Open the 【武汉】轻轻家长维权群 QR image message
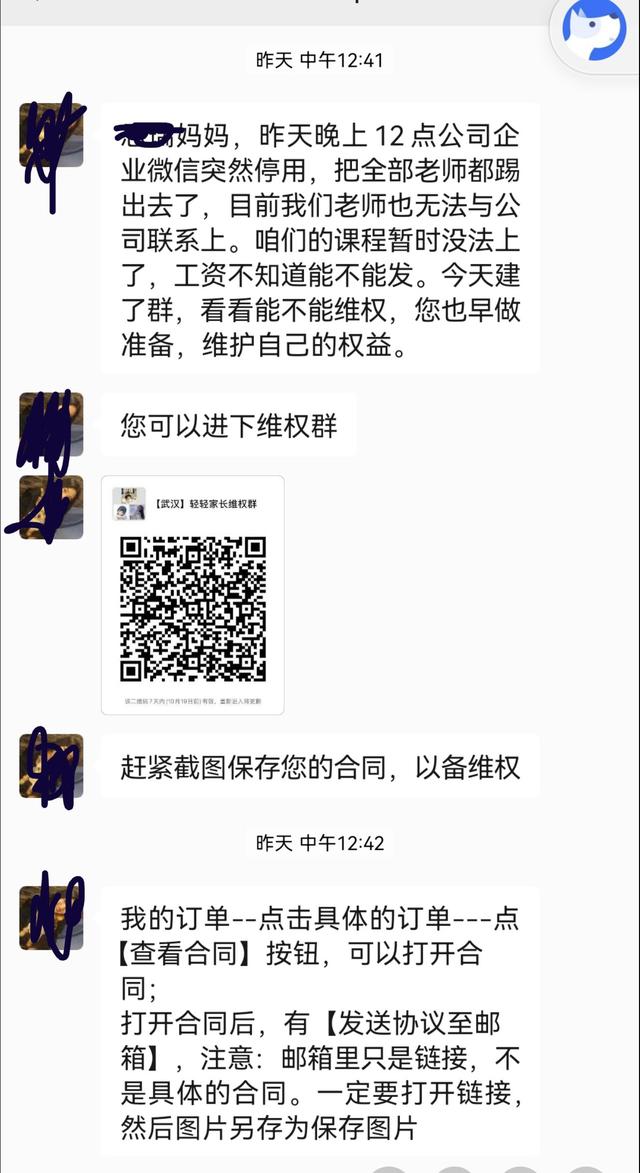The width and height of the screenshot is (640, 1173). (192, 595)
